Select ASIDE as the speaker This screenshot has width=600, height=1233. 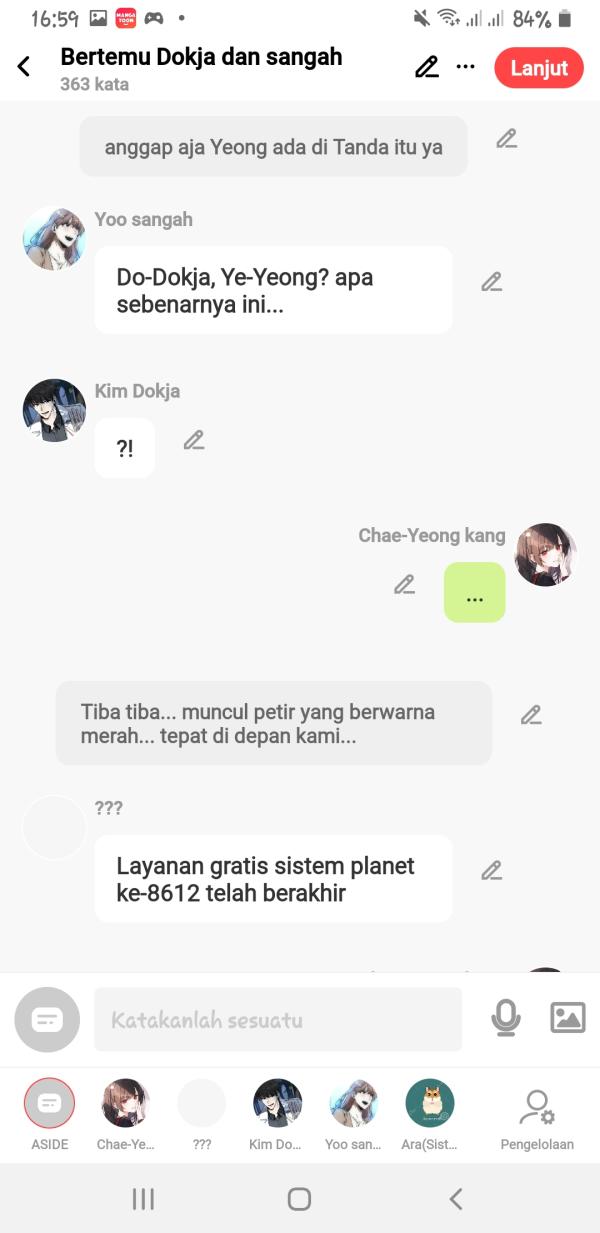pyautogui.click(x=48, y=1104)
